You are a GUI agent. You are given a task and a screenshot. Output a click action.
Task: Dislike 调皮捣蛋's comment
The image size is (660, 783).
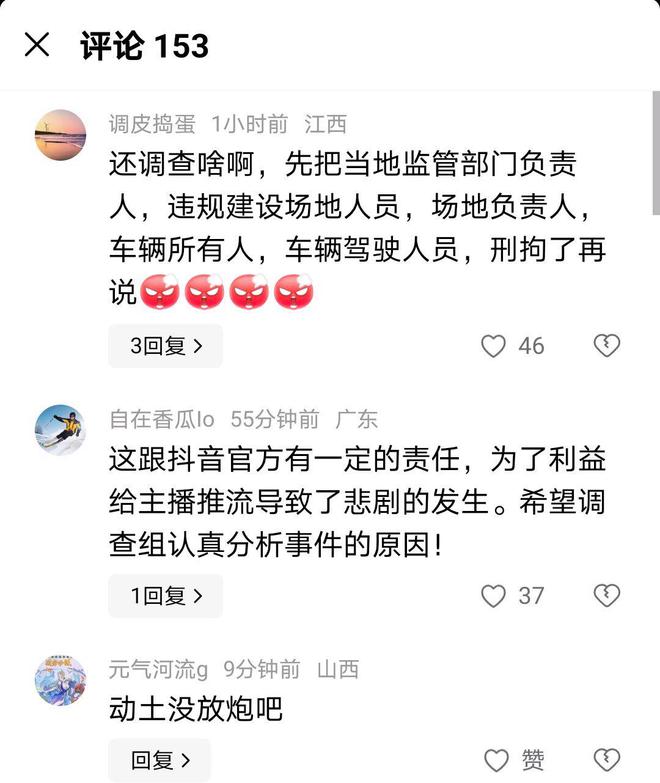click(x=607, y=346)
